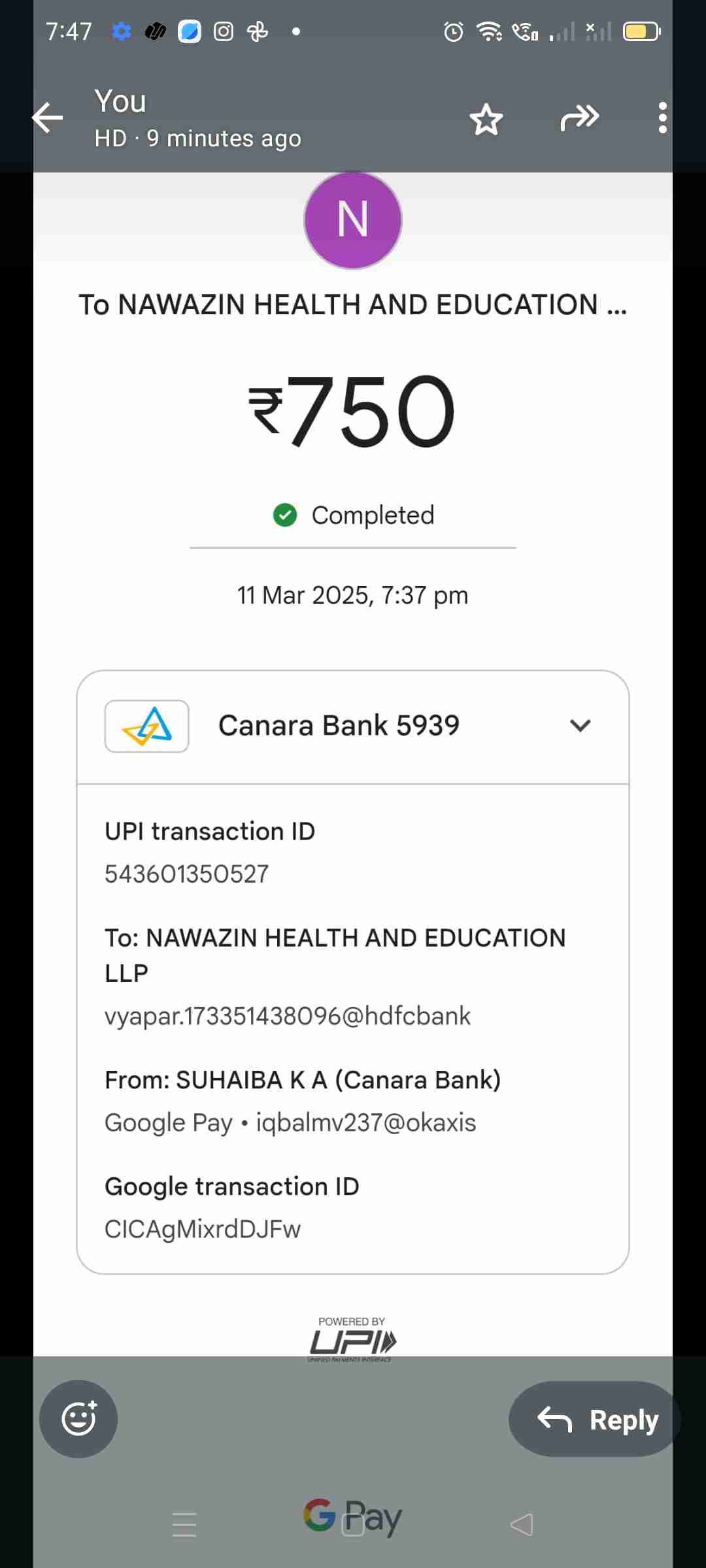Go back from the image viewer
This screenshot has height=1568, width=706.
[x=48, y=118]
